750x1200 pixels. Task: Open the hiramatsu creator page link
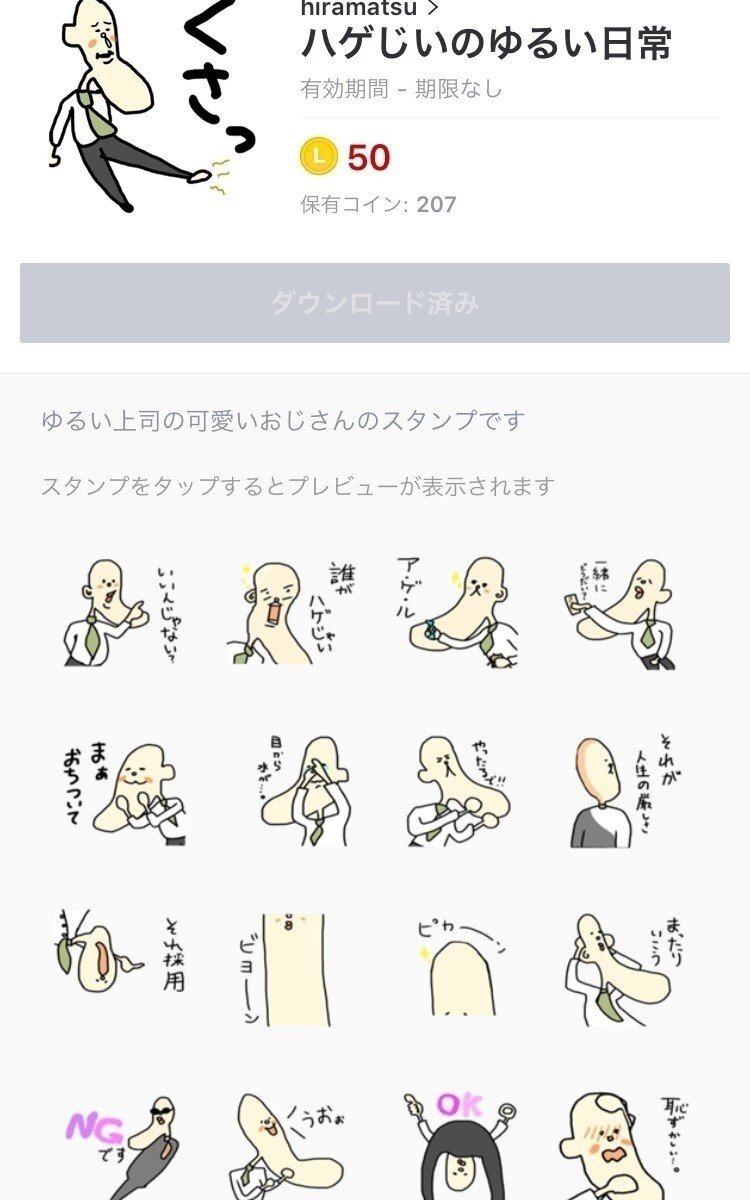tap(369, 8)
